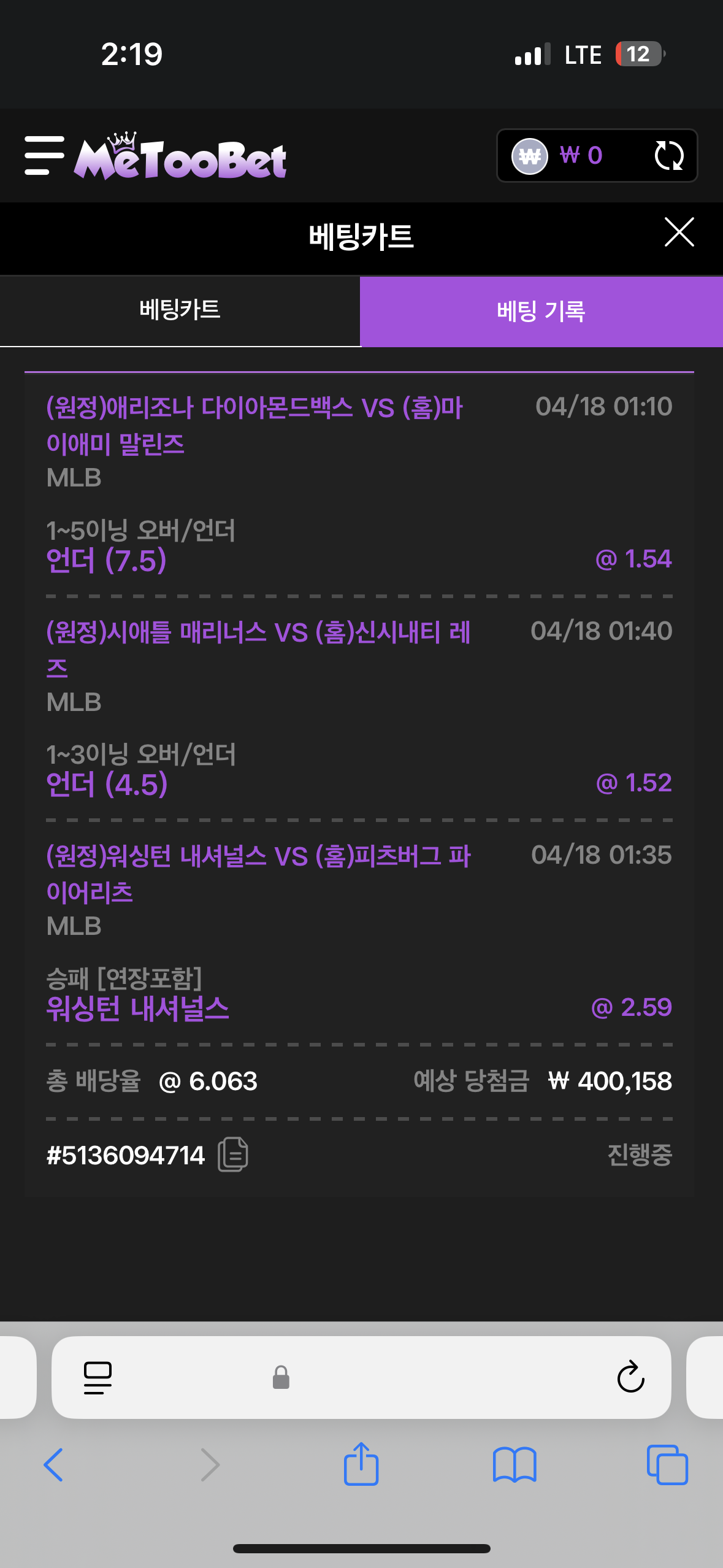This screenshot has width=723, height=1568.
Task: Open the hamburger menu
Action: point(44,156)
